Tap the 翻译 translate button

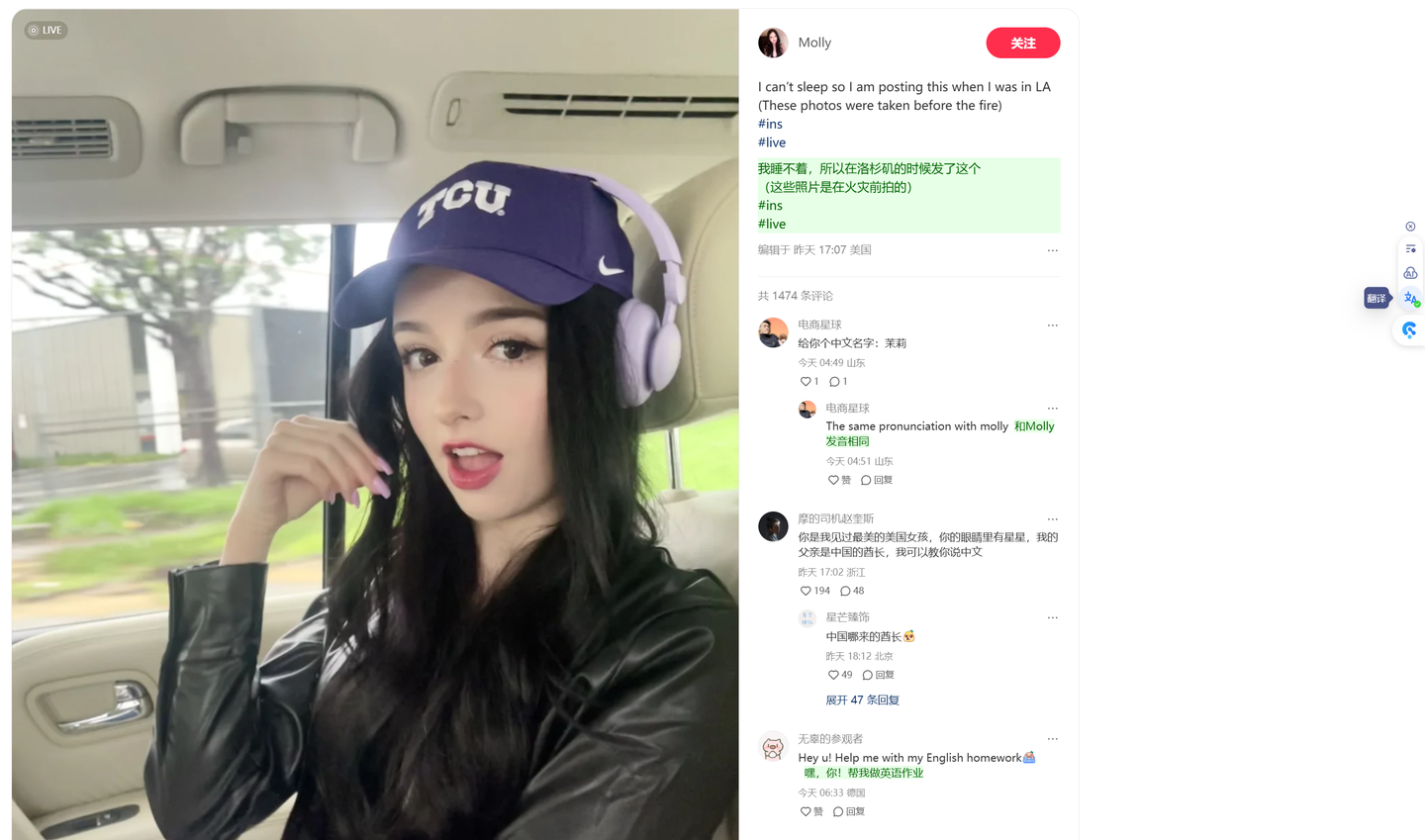click(1411, 298)
